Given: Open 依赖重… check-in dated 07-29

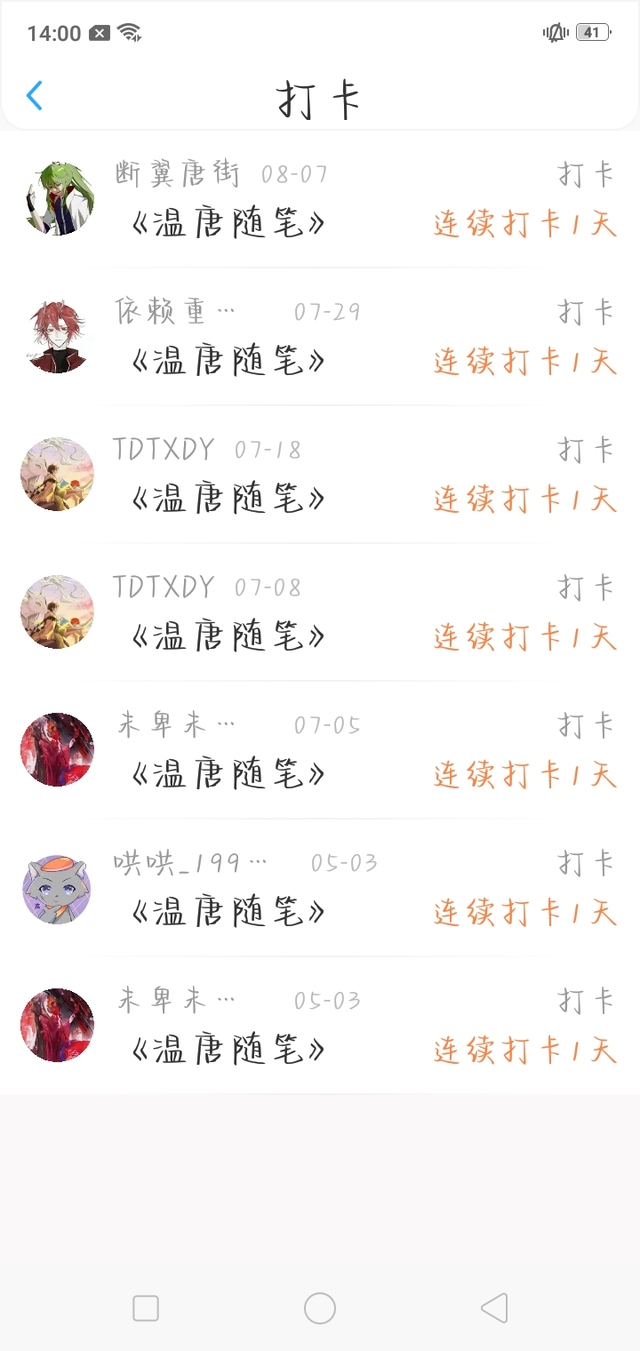Looking at the screenshot, I should [320, 337].
